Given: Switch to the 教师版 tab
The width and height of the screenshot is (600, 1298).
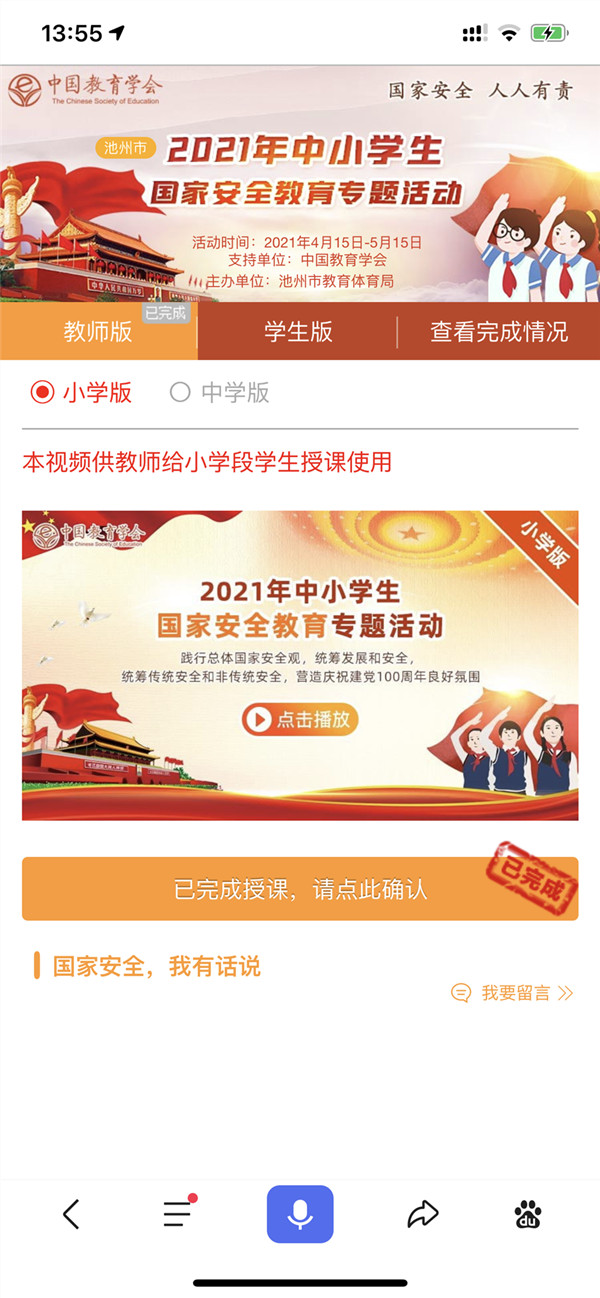Looking at the screenshot, I should (x=98, y=332).
